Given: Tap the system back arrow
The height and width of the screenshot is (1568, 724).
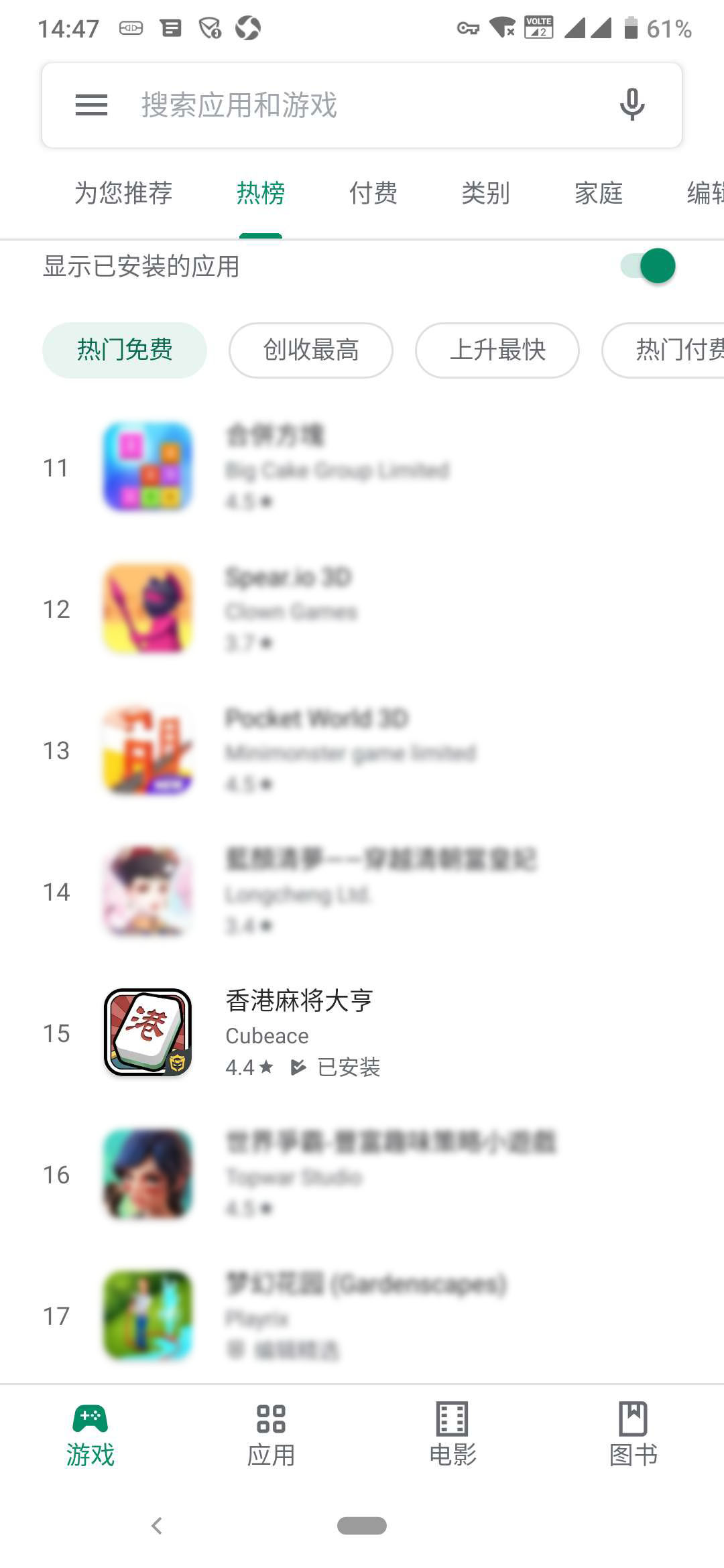Looking at the screenshot, I should 157,1526.
